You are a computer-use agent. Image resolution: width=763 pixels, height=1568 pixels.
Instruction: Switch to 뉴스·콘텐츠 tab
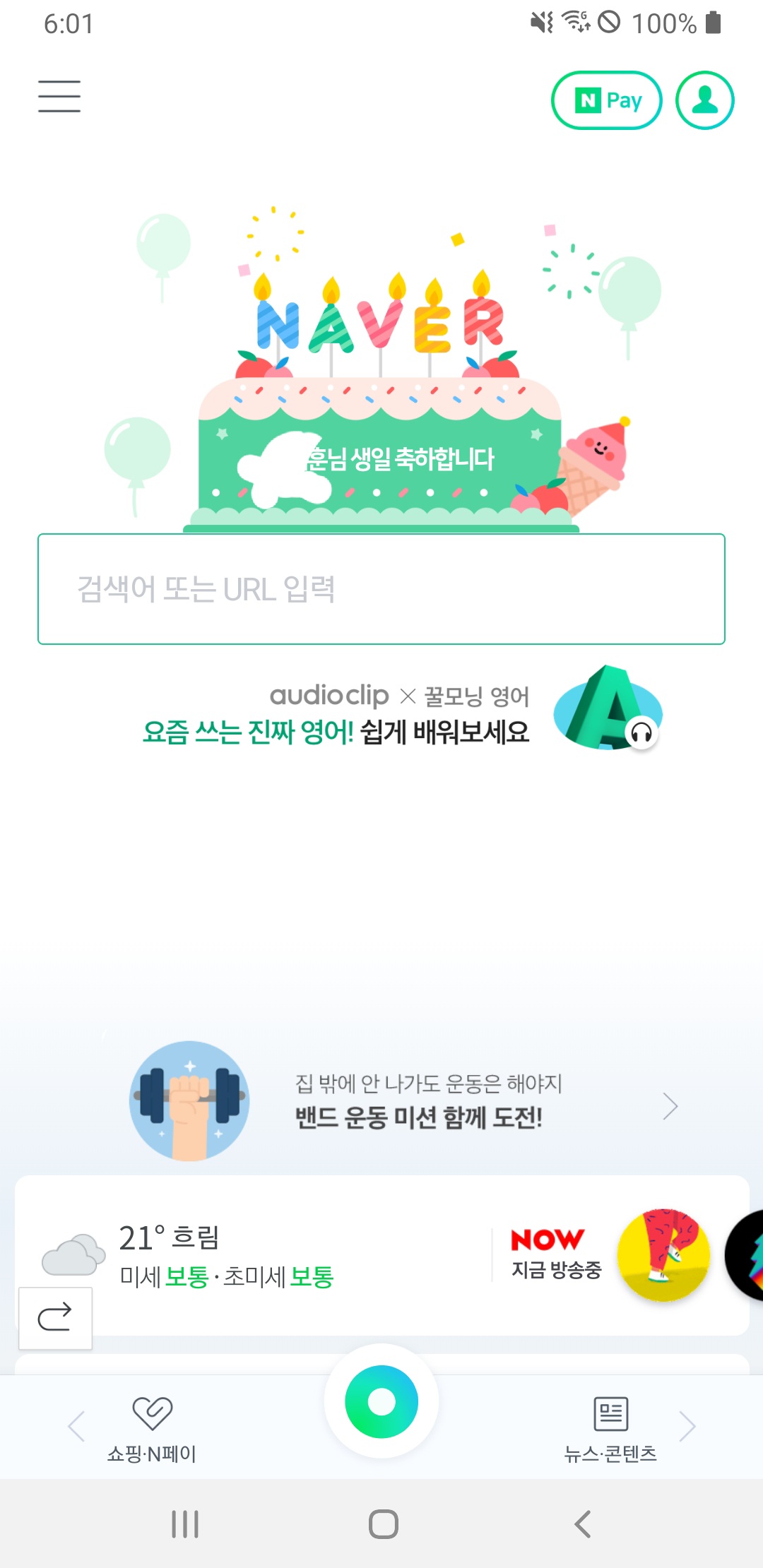point(610,1428)
